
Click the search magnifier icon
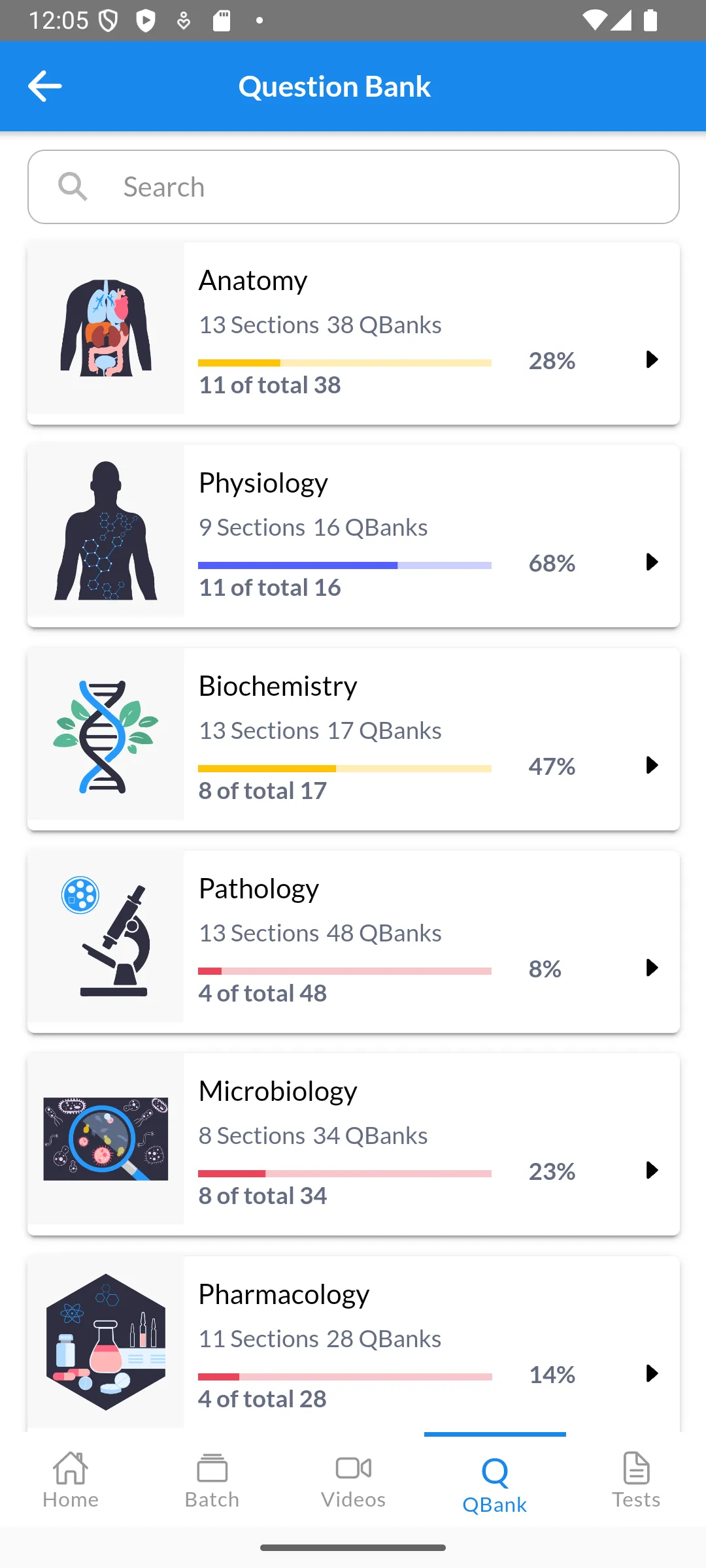[x=73, y=187]
